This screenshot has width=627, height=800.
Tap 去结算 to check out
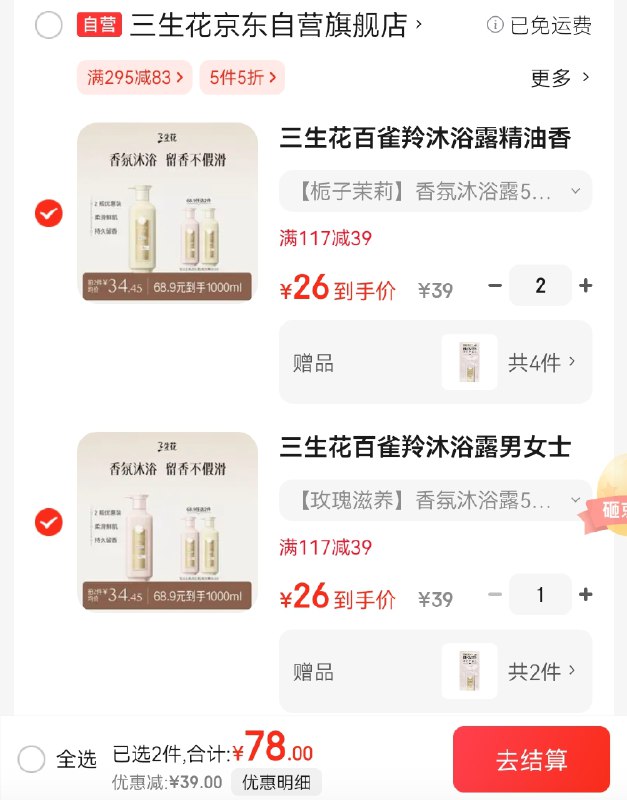tap(531, 760)
